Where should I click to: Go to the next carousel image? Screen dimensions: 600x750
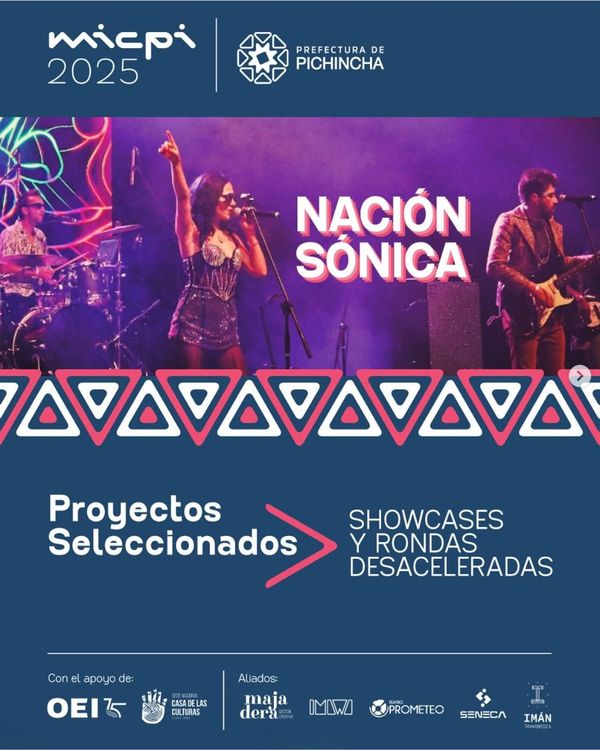pyautogui.click(x=579, y=375)
